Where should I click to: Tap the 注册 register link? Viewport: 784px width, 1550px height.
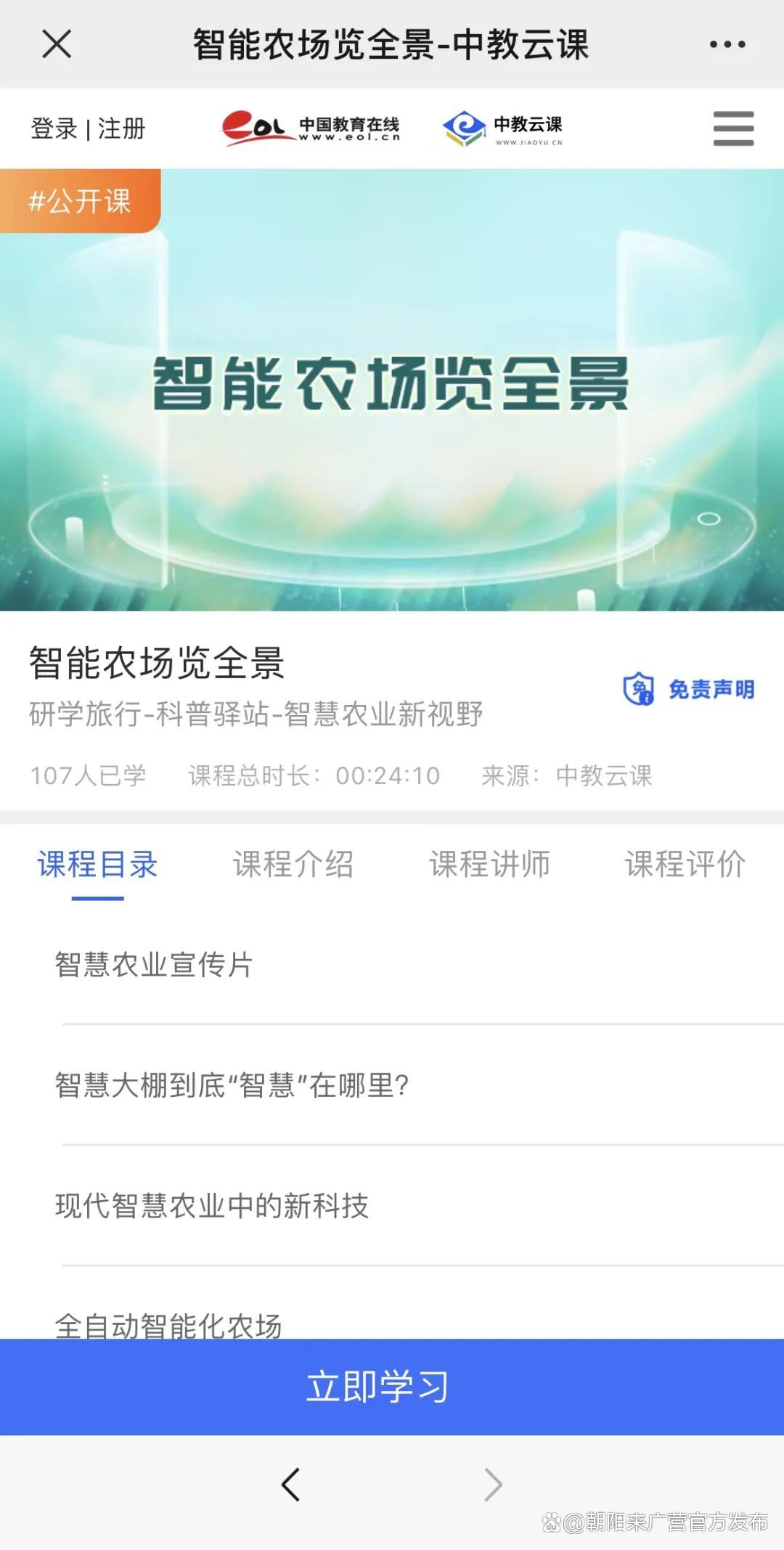122,129
